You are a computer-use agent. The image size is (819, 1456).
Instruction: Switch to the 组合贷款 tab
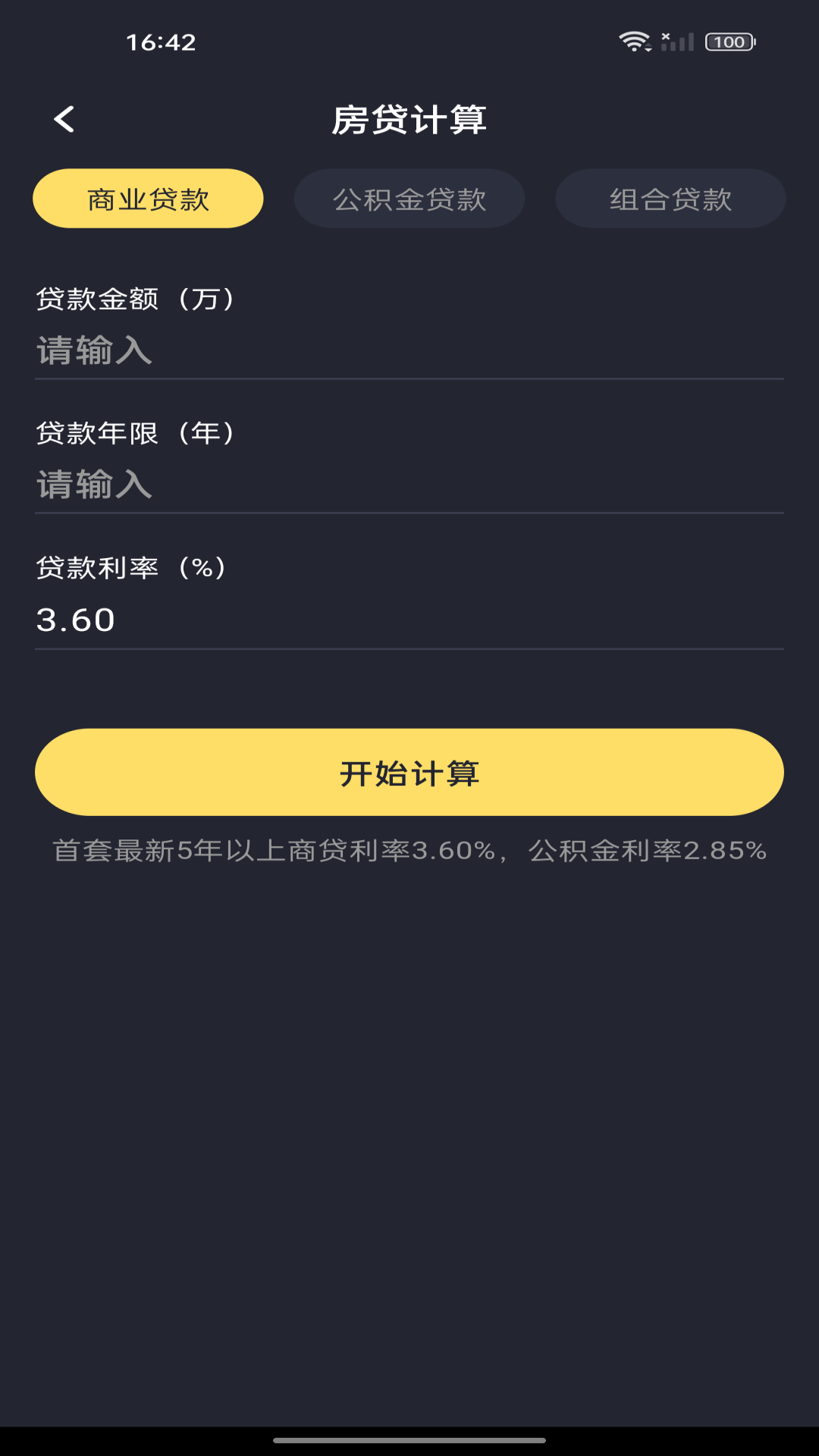[x=670, y=199]
